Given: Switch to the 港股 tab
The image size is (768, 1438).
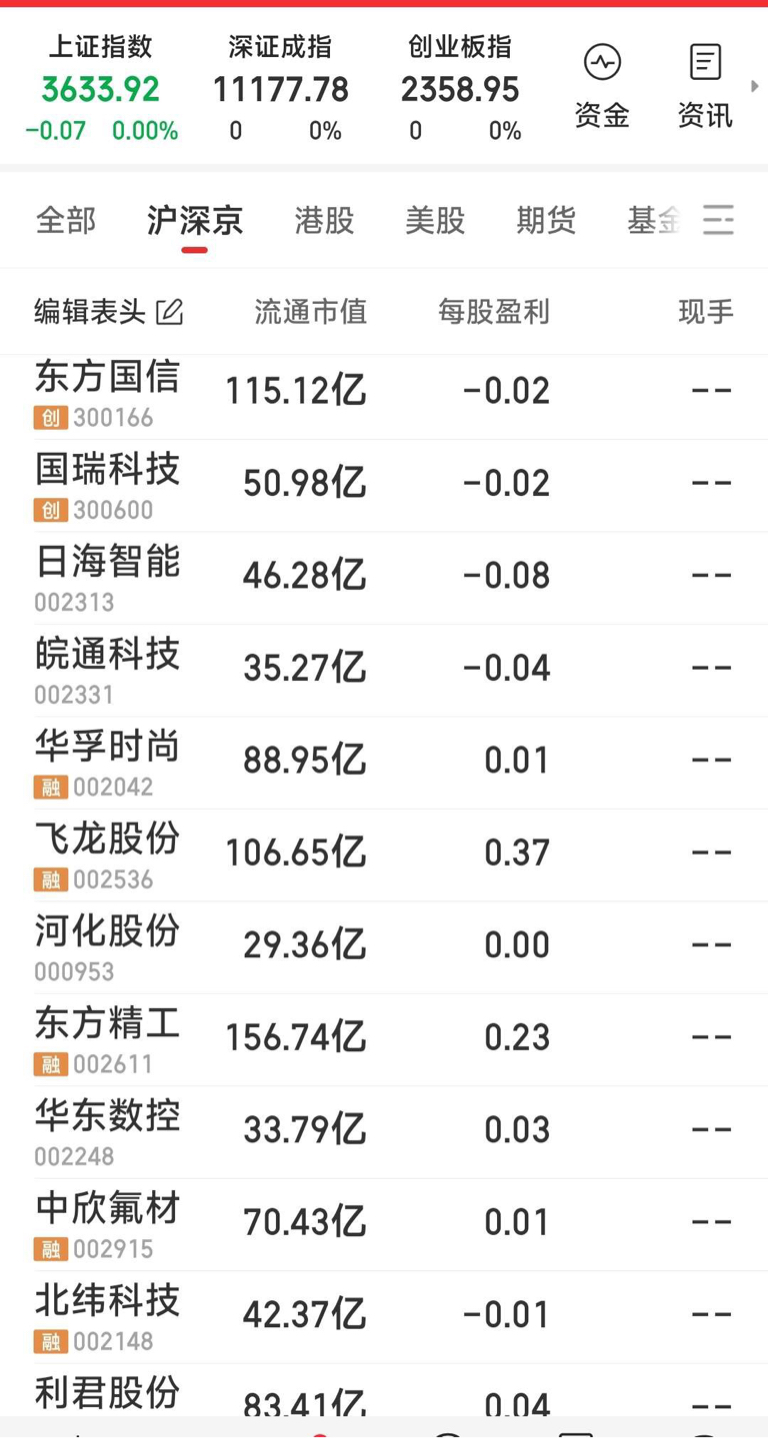Looking at the screenshot, I should 325,220.
